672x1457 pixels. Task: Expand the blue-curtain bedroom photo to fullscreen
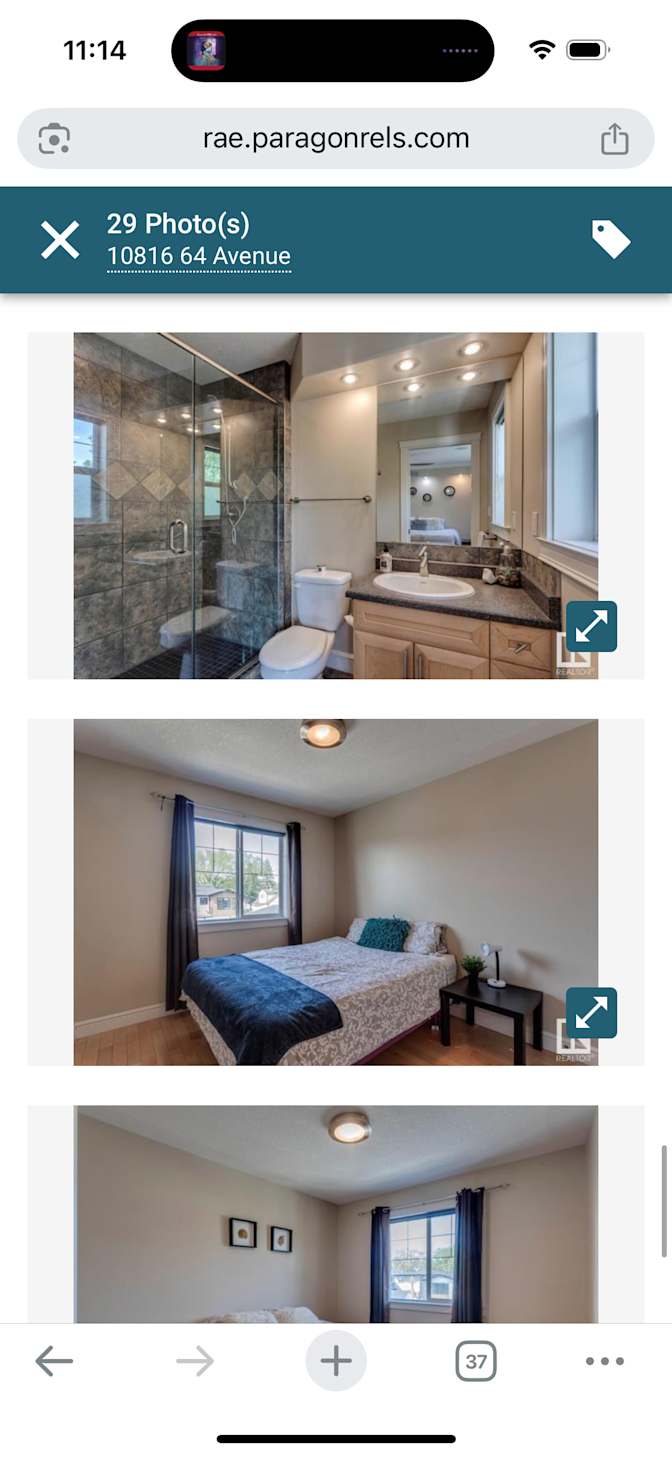pos(591,1013)
